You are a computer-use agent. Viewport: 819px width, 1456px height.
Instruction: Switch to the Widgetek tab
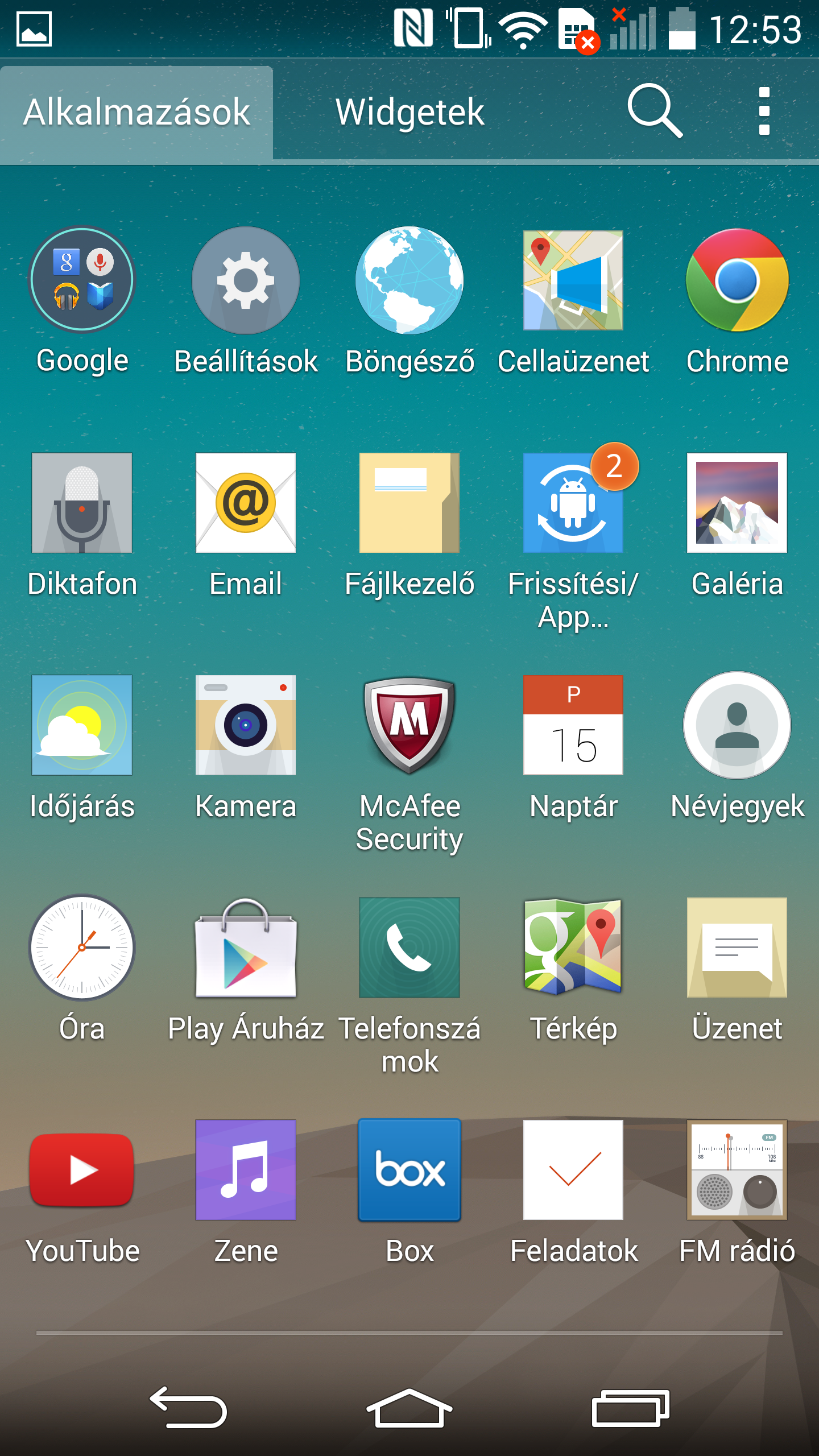click(x=409, y=112)
